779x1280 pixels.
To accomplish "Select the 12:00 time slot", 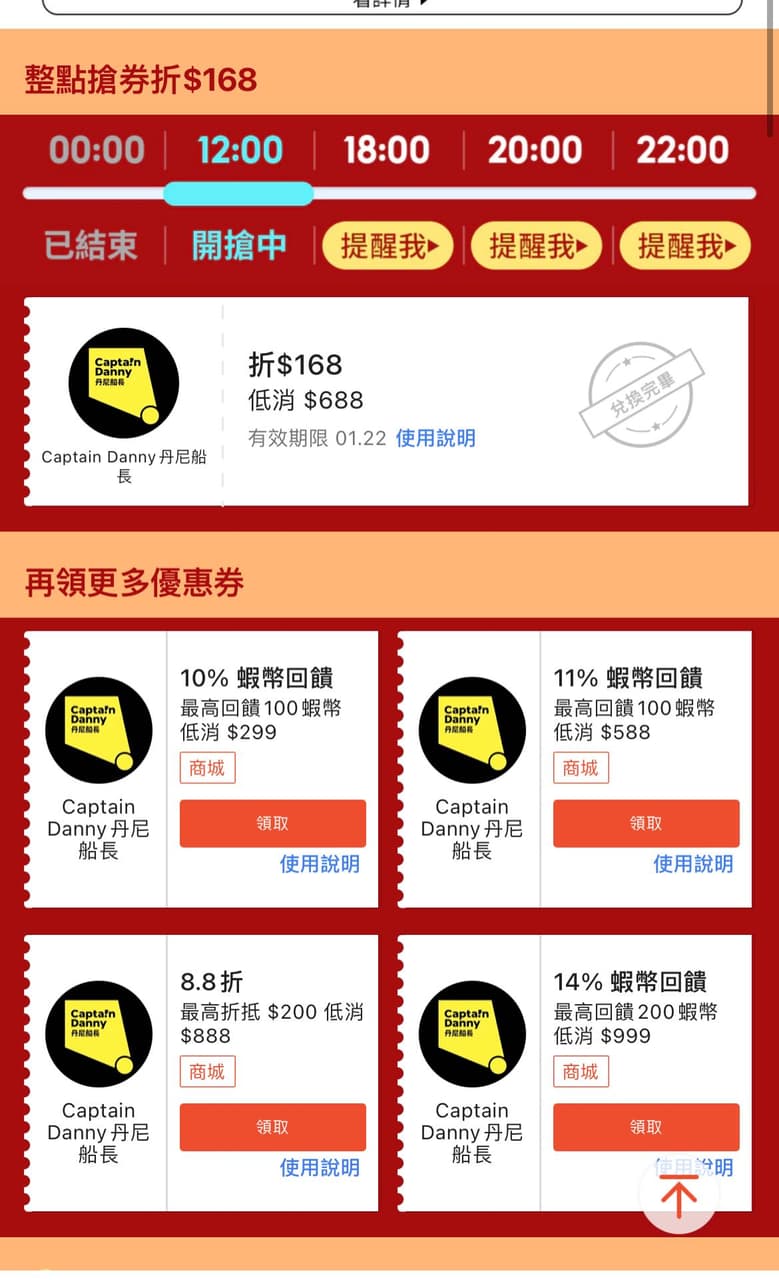I will pyautogui.click(x=240, y=150).
